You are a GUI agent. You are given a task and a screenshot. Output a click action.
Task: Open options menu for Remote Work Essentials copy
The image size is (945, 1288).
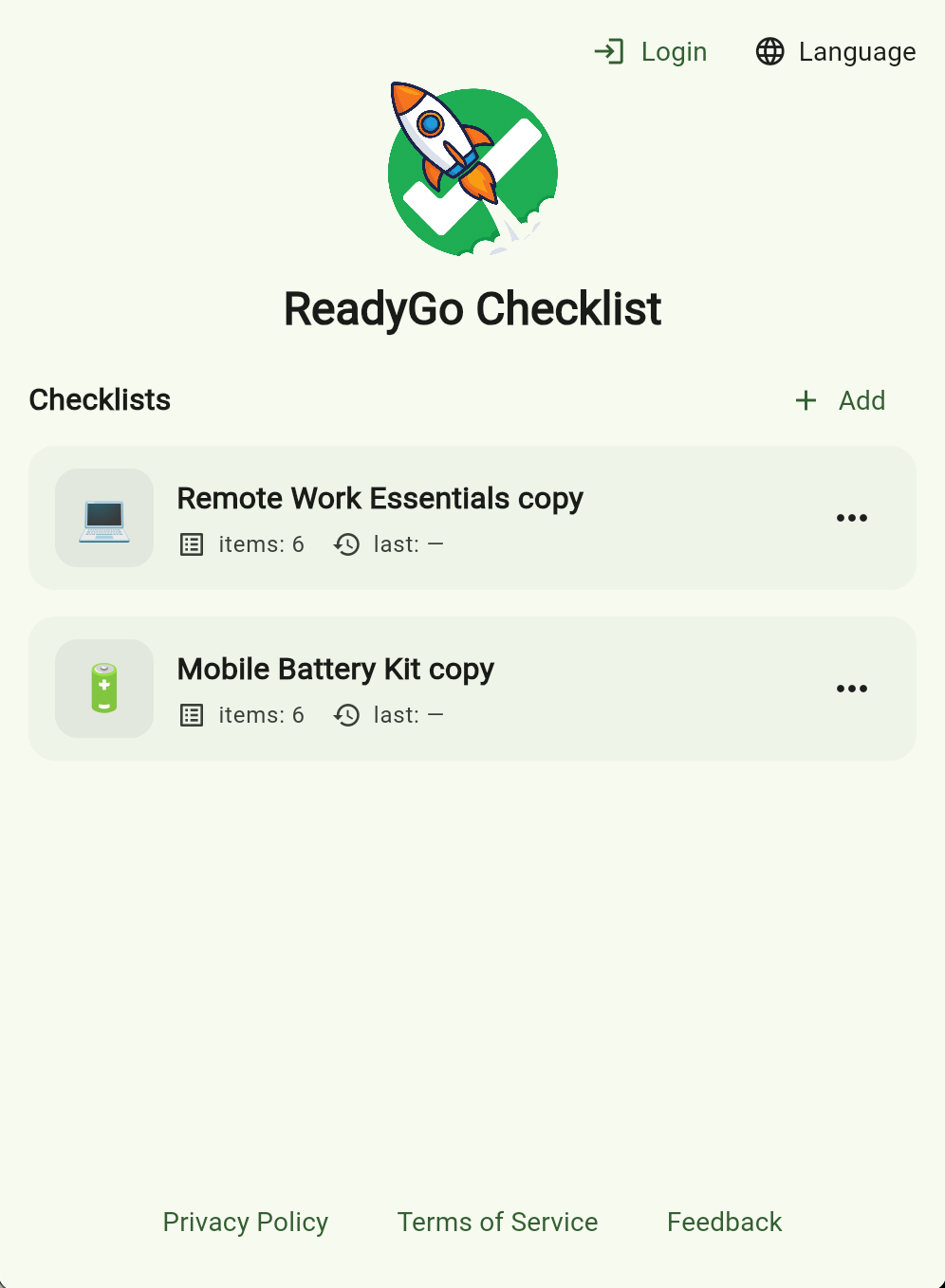coord(852,518)
